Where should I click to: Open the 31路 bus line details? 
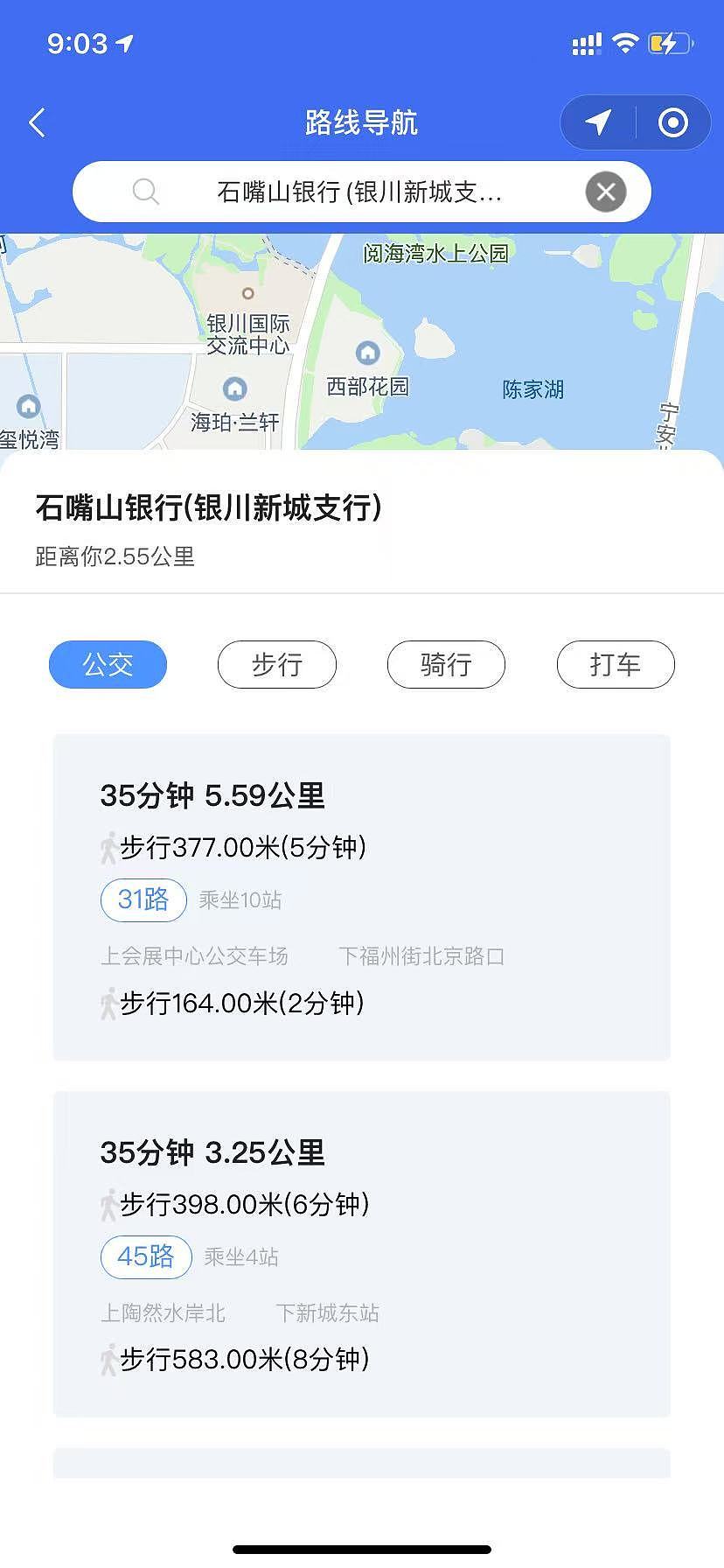143,899
